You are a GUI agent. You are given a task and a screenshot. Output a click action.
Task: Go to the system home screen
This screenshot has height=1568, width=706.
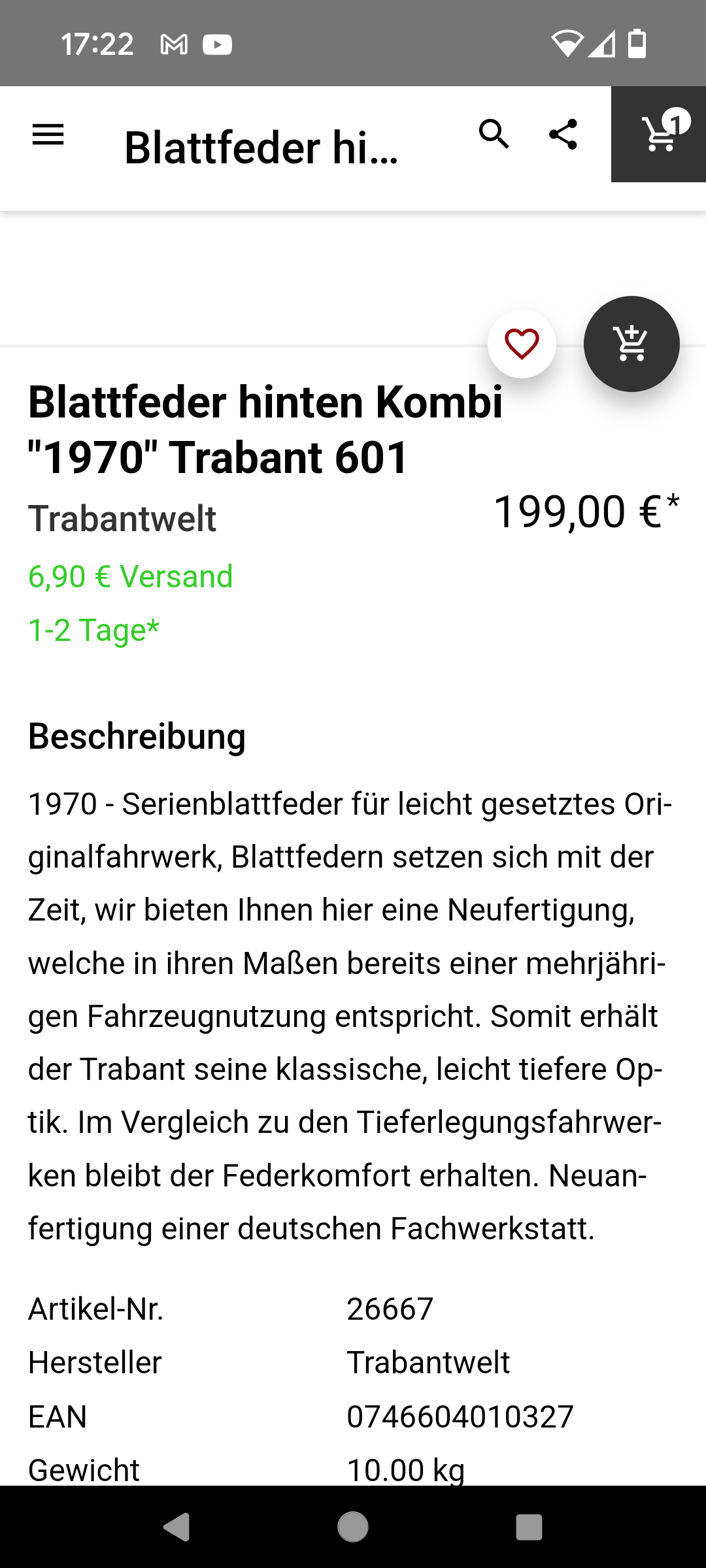(x=353, y=1527)
